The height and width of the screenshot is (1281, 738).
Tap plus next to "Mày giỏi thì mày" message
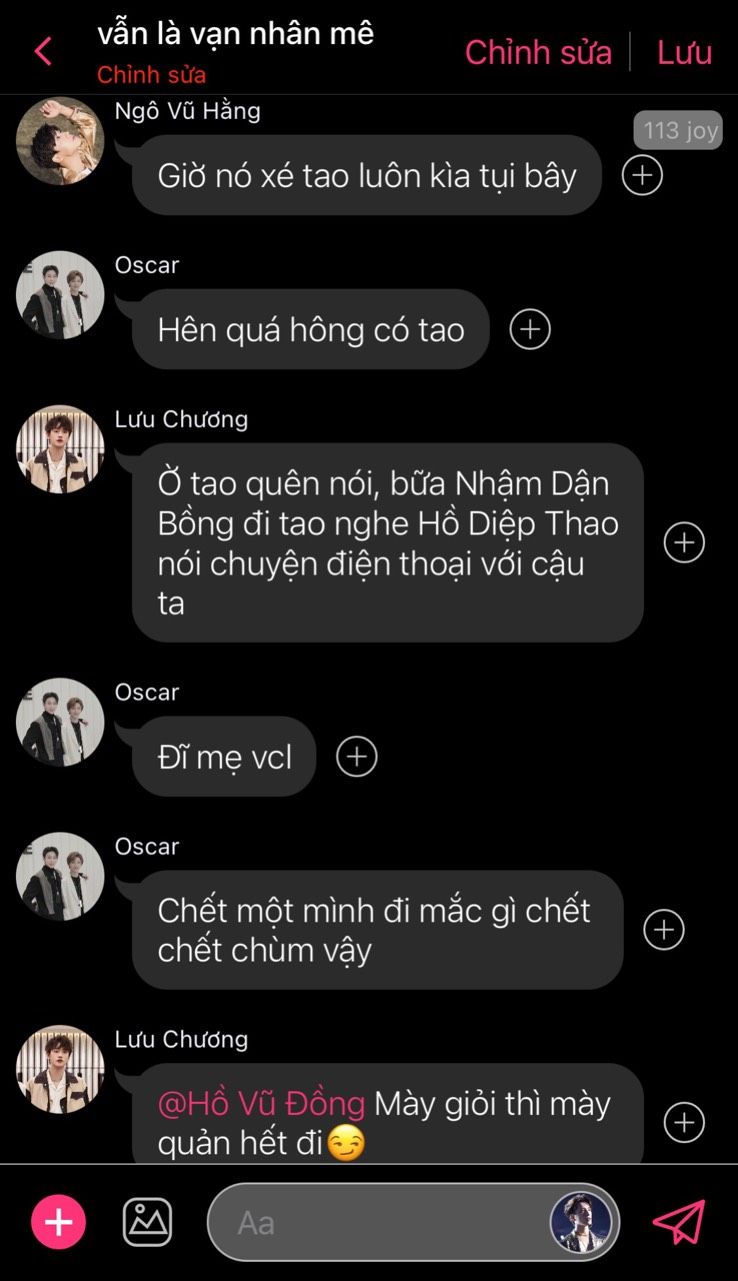click(684, 1122)
